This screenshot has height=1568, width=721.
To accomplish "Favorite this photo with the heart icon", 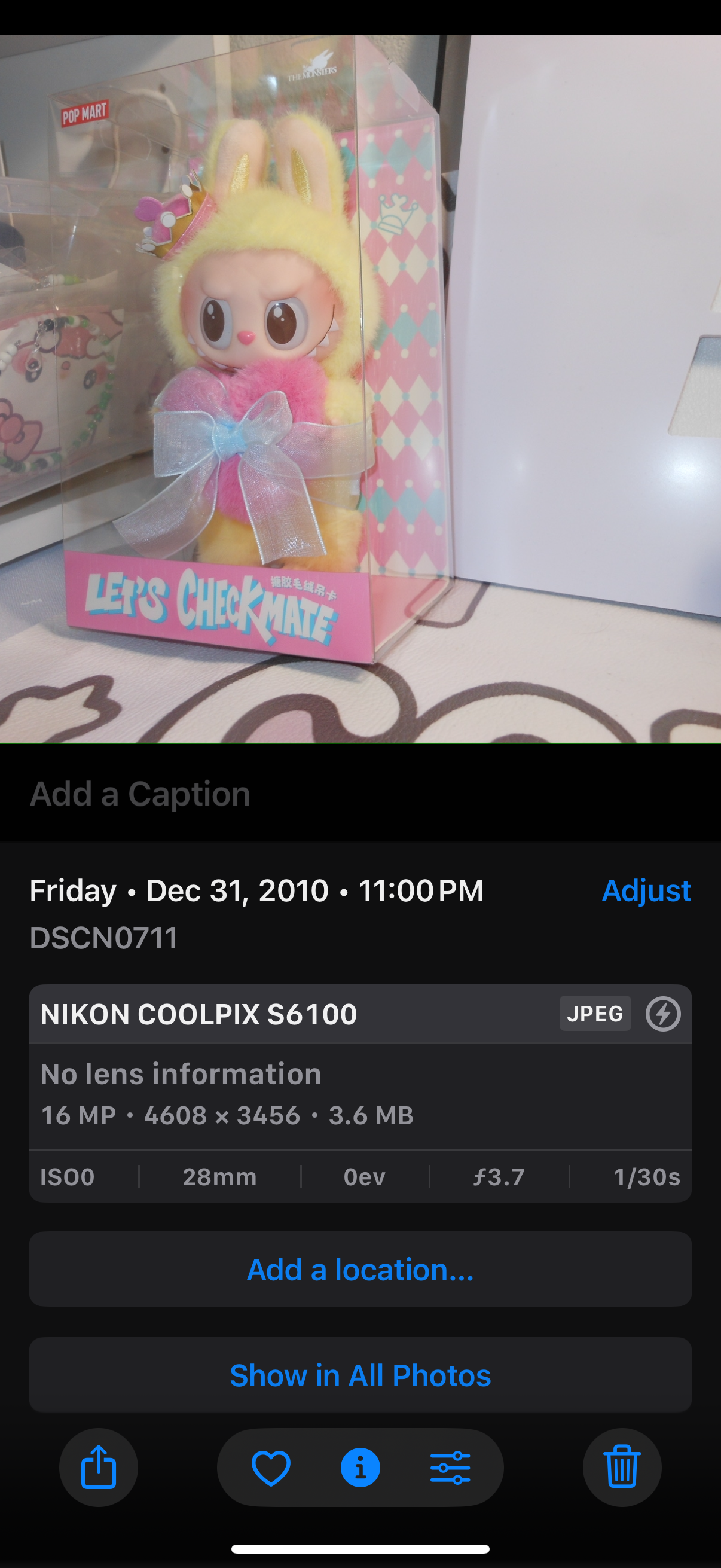I will click(x=271, y=1468).
